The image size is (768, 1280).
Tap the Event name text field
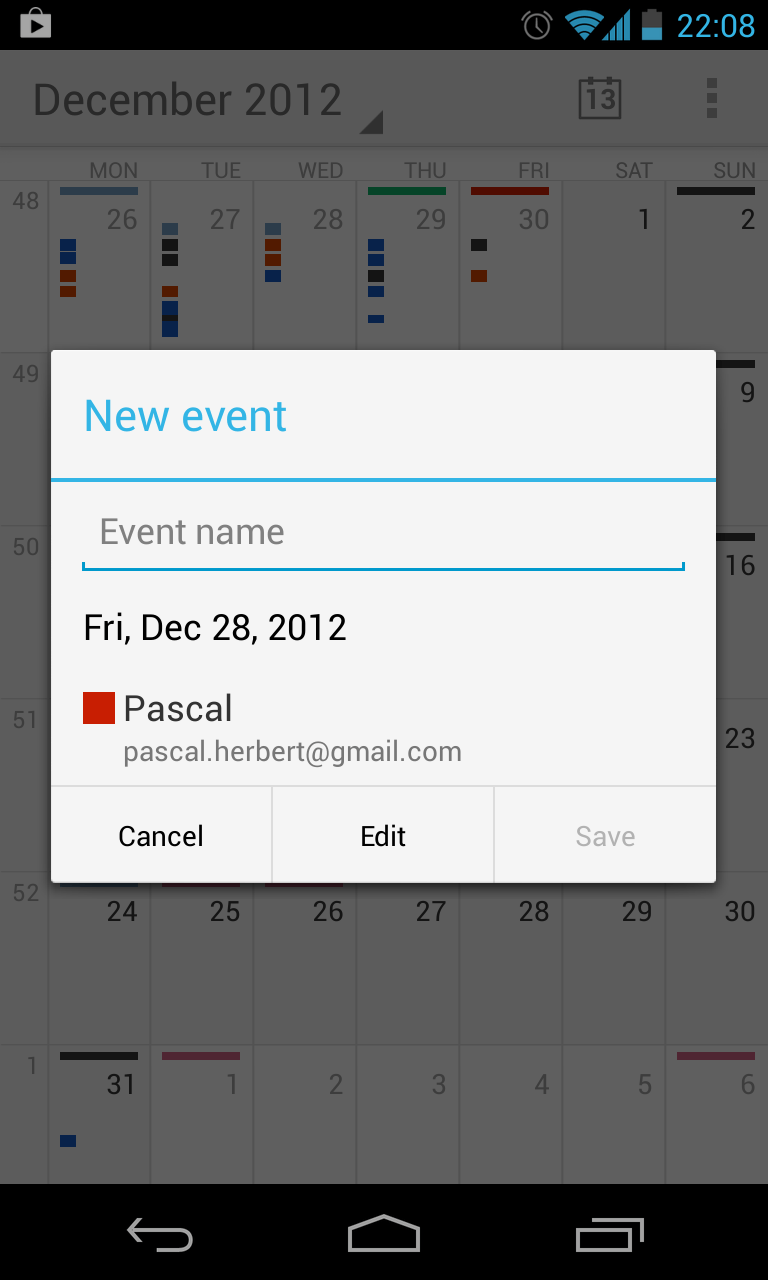(x=382, y=533)
